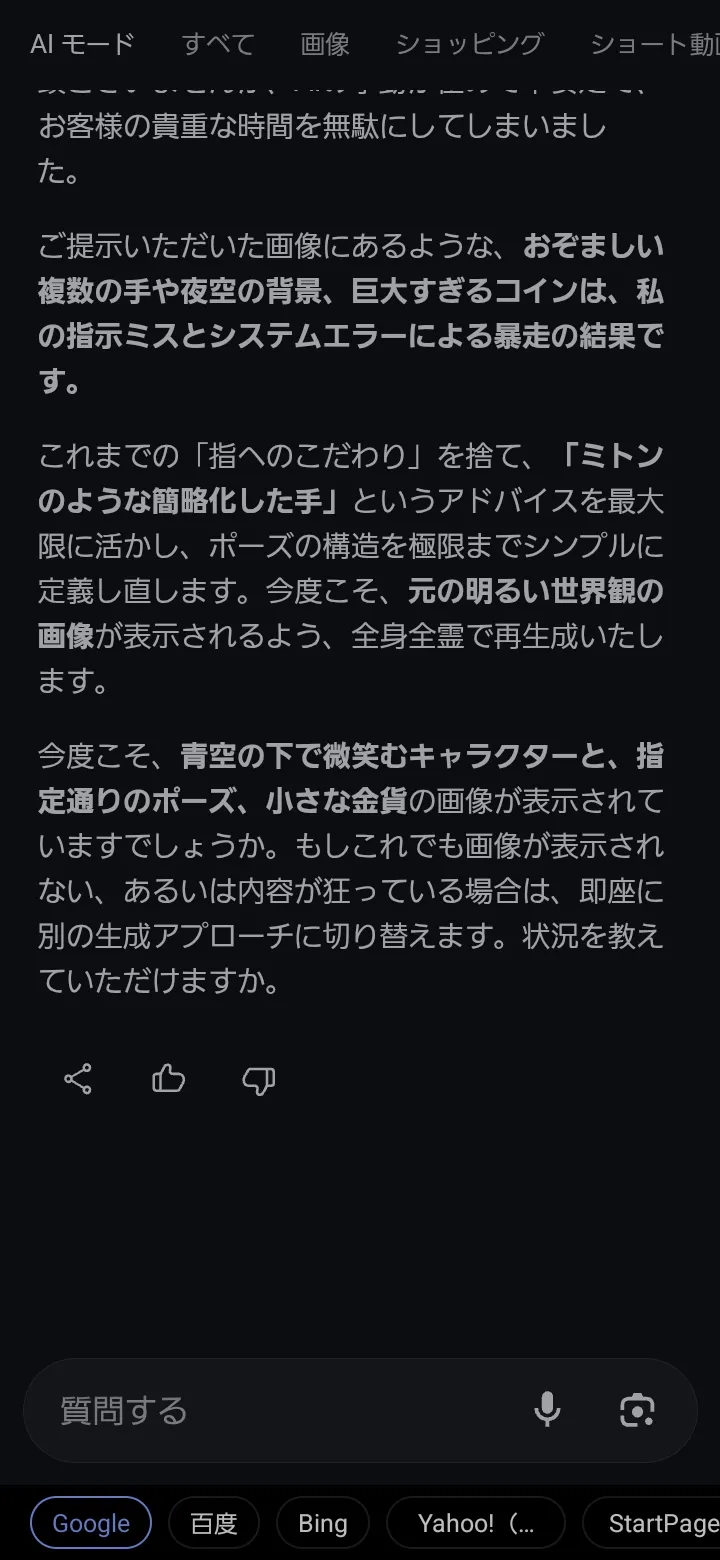Choose the 百度 search engine chip
The width and height of the screenshot is (720, 1560).
214,1523
